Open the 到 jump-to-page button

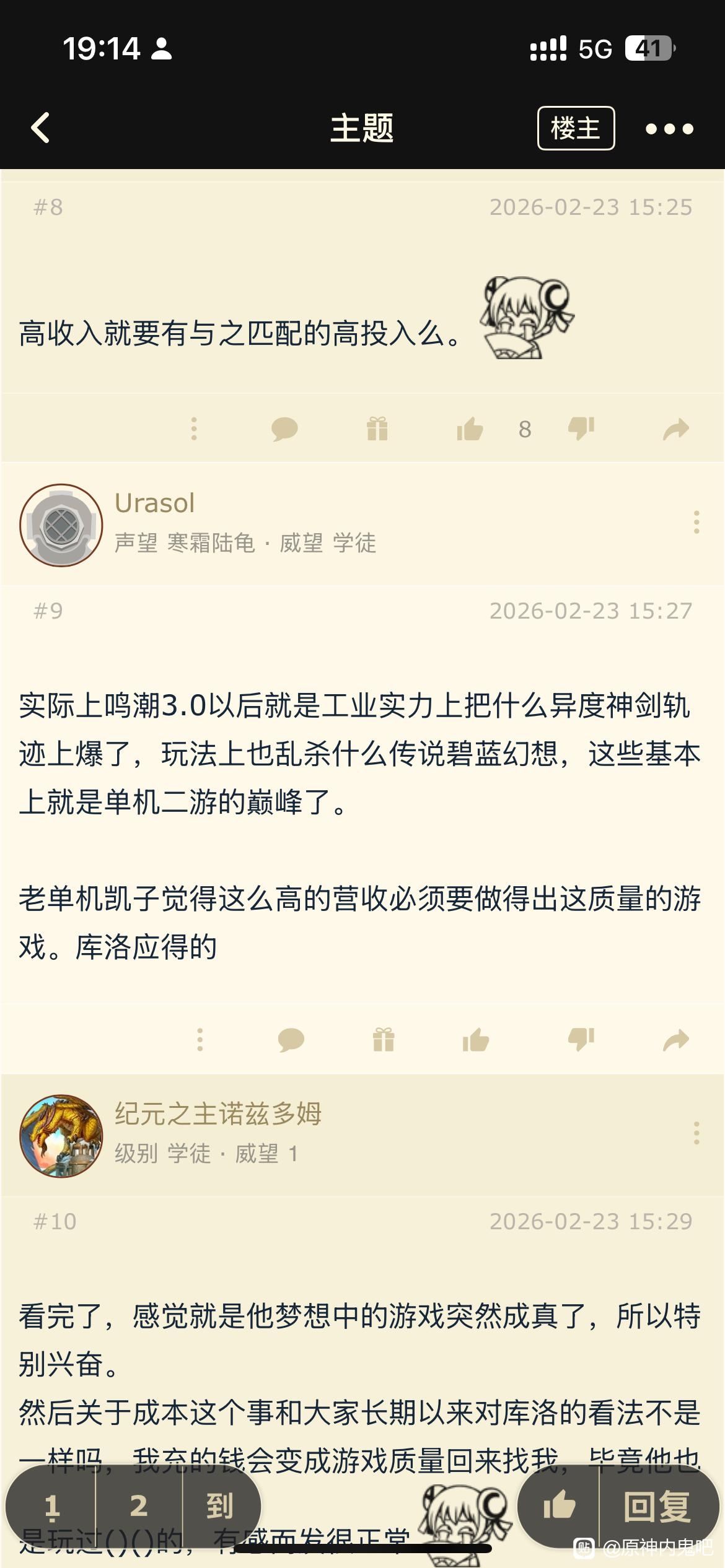pyautogui.click(x=219, y=1506)
